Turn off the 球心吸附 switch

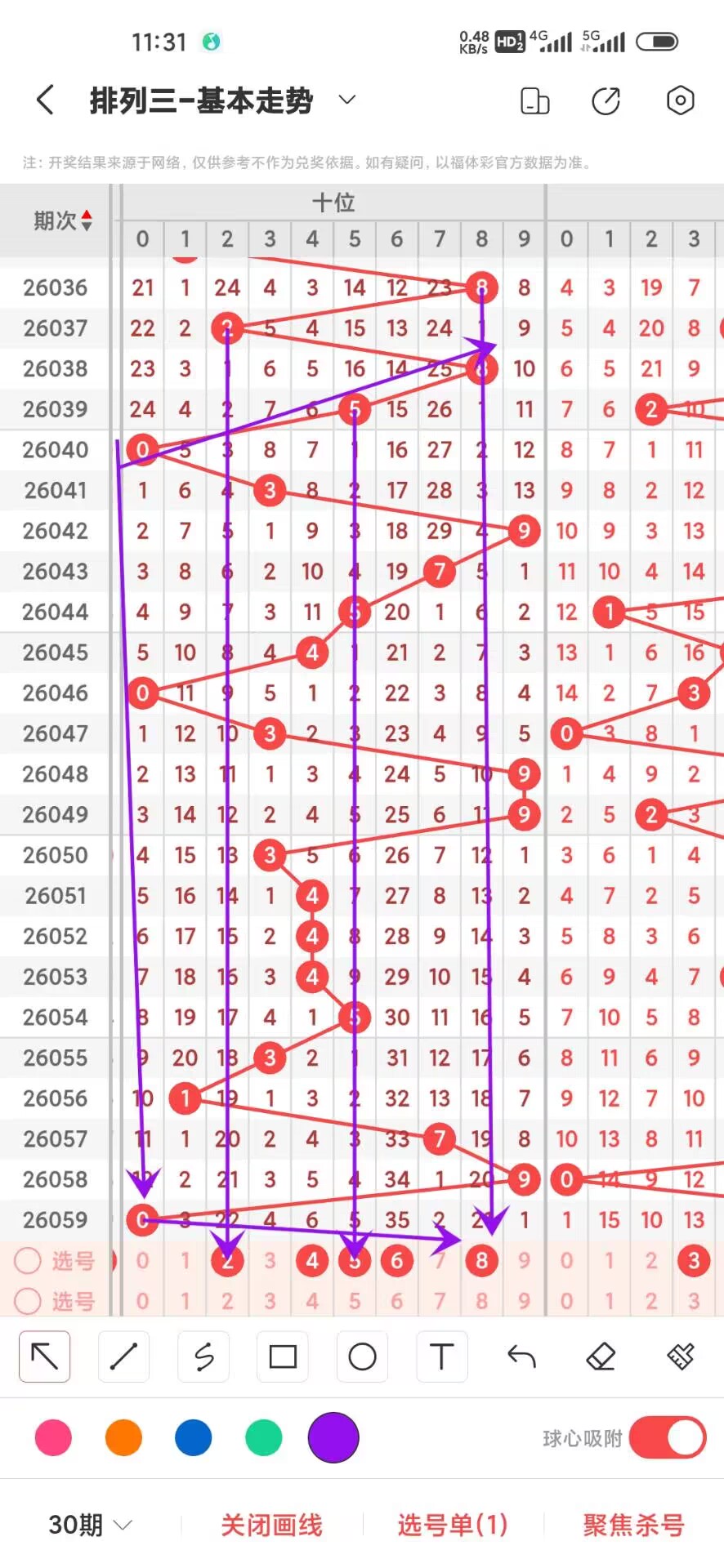[x=668, y=1438]
